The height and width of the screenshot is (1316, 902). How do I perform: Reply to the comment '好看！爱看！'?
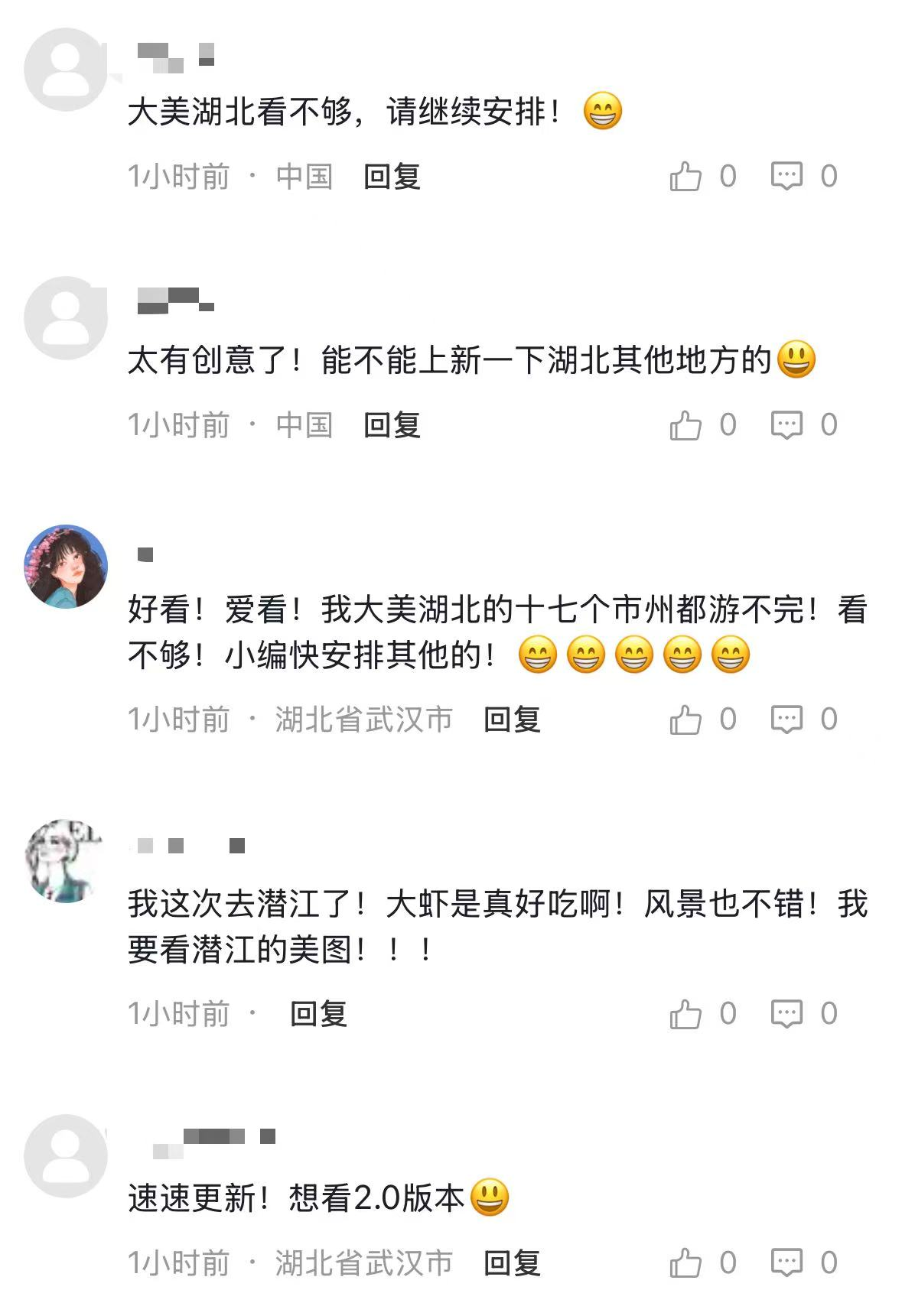512,720
